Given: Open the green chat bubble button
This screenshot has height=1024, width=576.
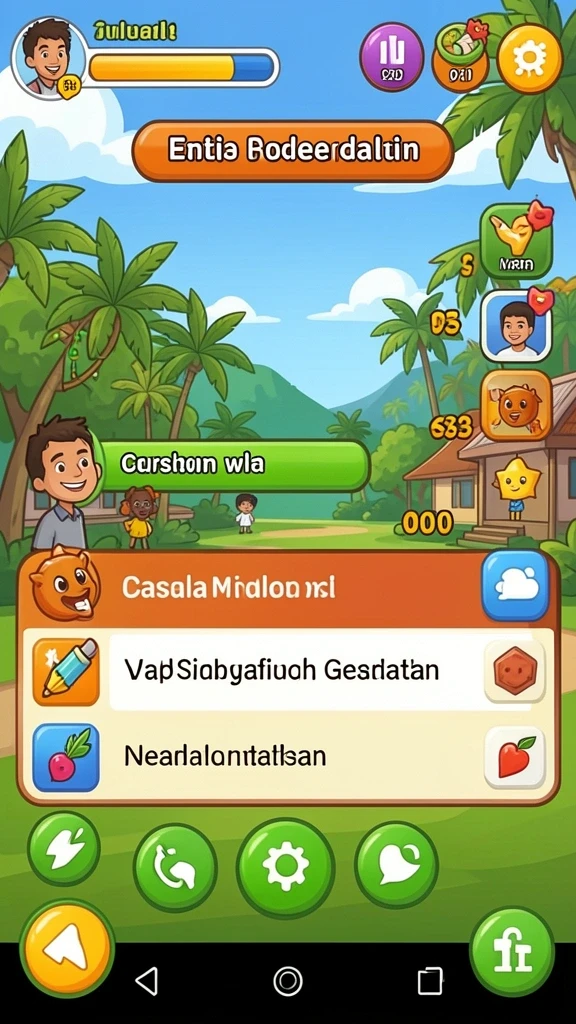Looking at the screenshot, I should pos(396,865).
